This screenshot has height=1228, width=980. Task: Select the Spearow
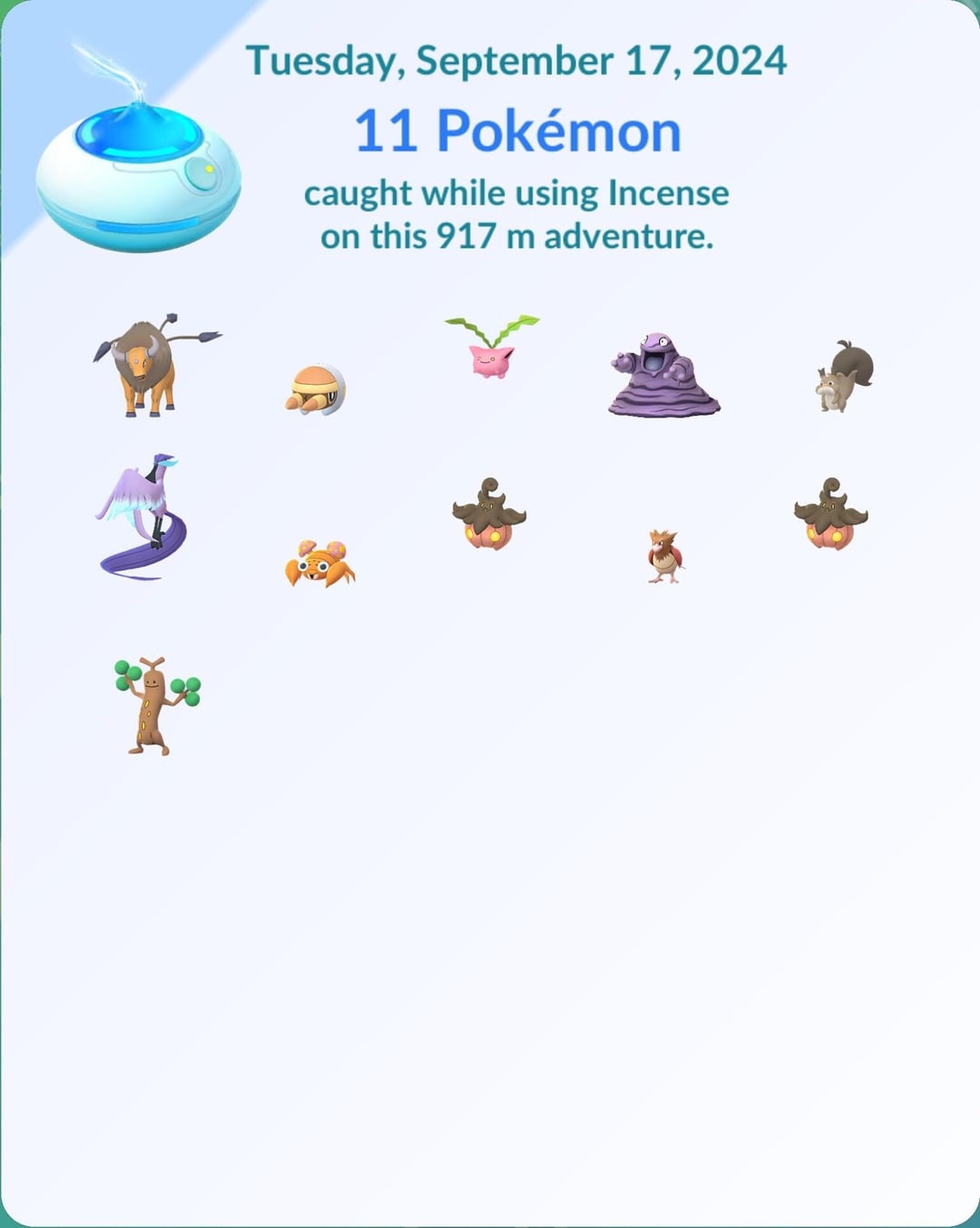click(x=664, y=555)
